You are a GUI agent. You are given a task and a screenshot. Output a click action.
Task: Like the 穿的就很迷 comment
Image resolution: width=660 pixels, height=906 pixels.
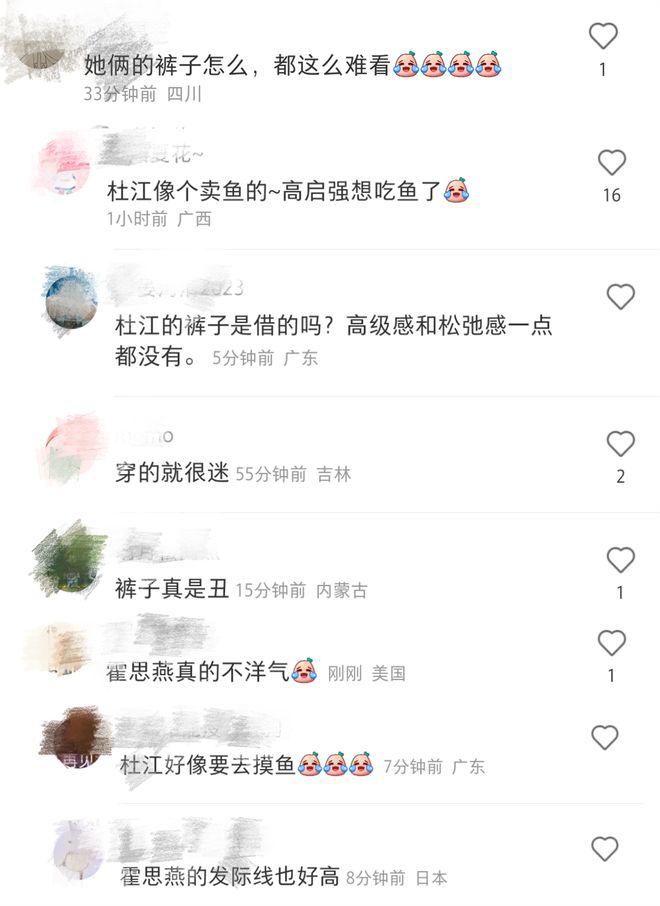tap(621, 444)
